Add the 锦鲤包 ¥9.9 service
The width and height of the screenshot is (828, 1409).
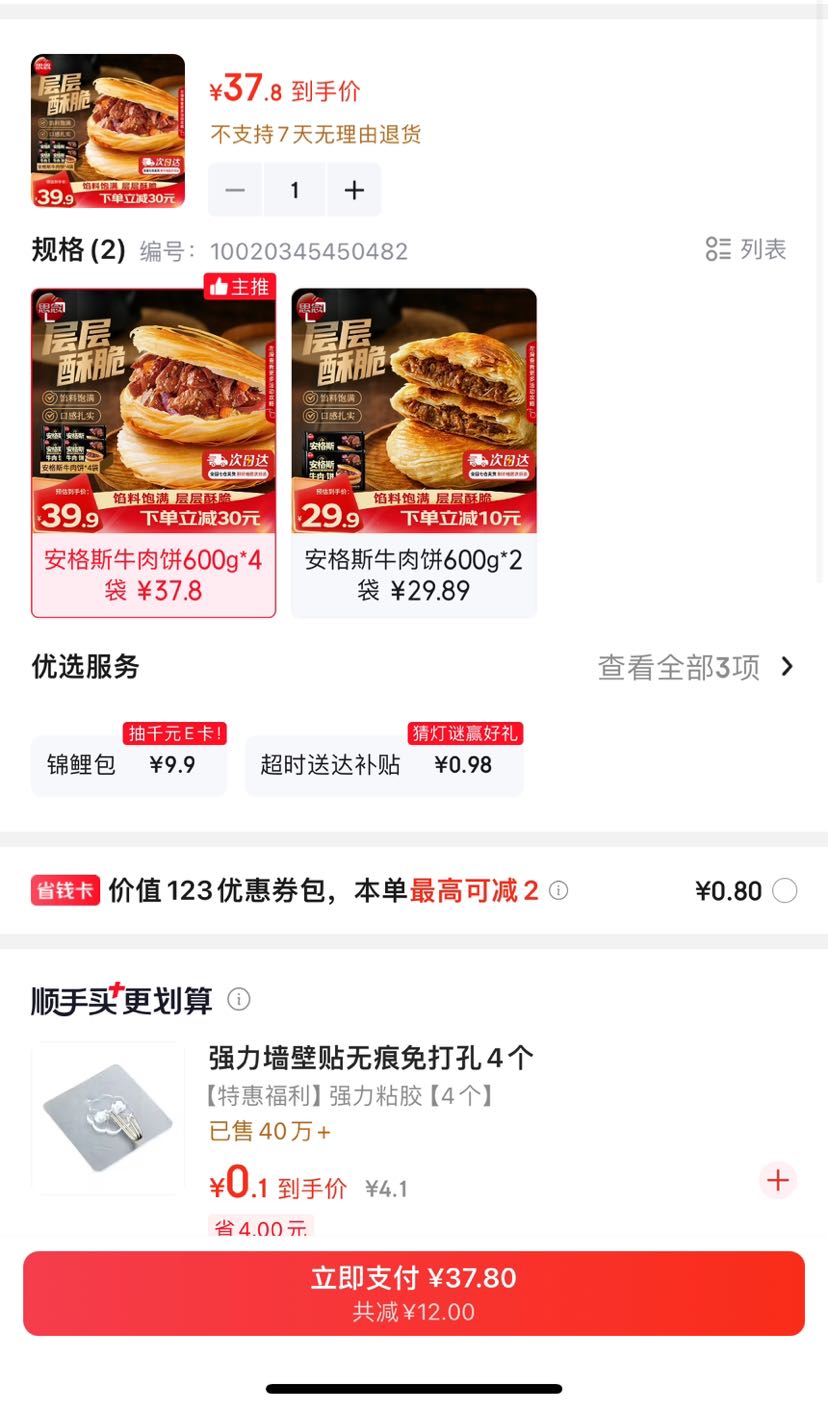(129, 765)
